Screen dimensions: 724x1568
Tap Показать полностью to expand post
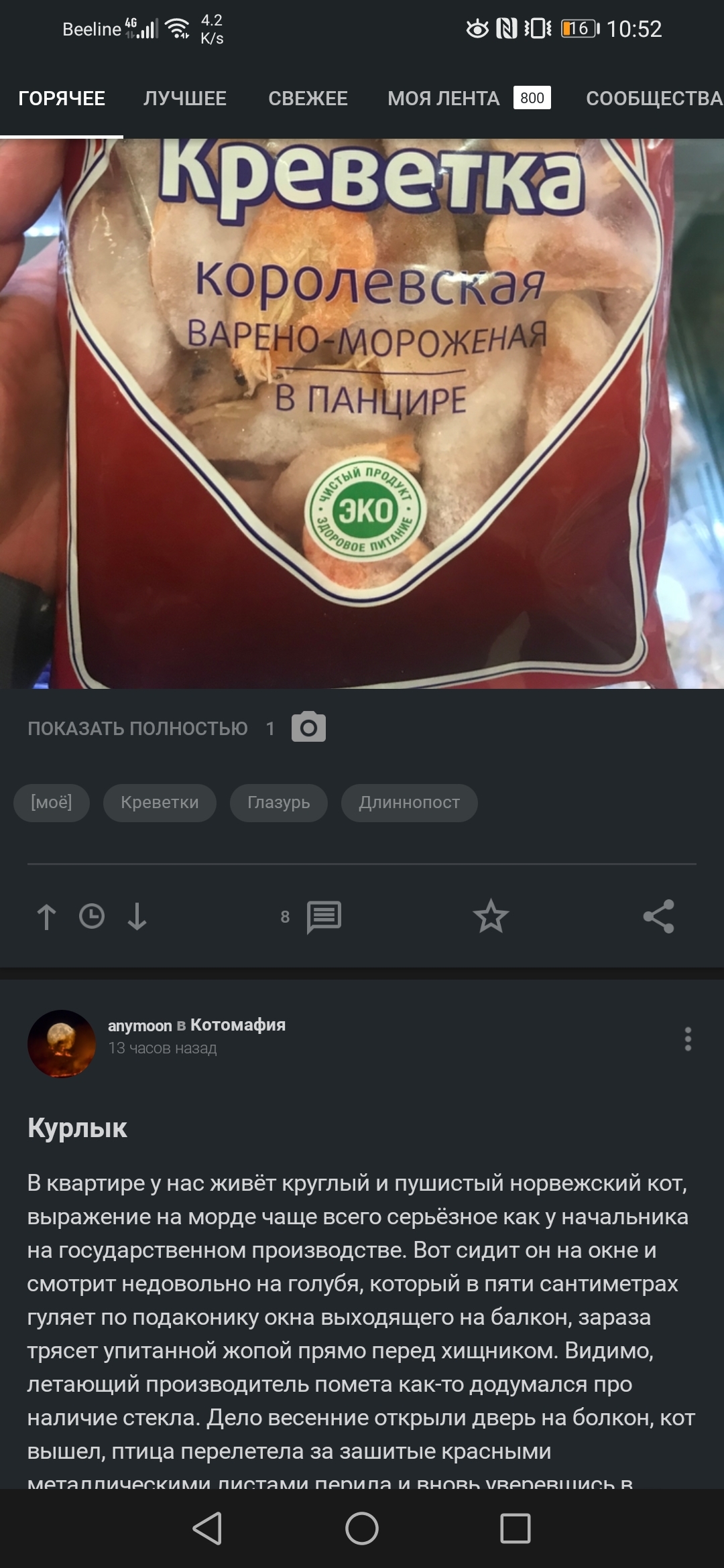(x=137, y=728)
